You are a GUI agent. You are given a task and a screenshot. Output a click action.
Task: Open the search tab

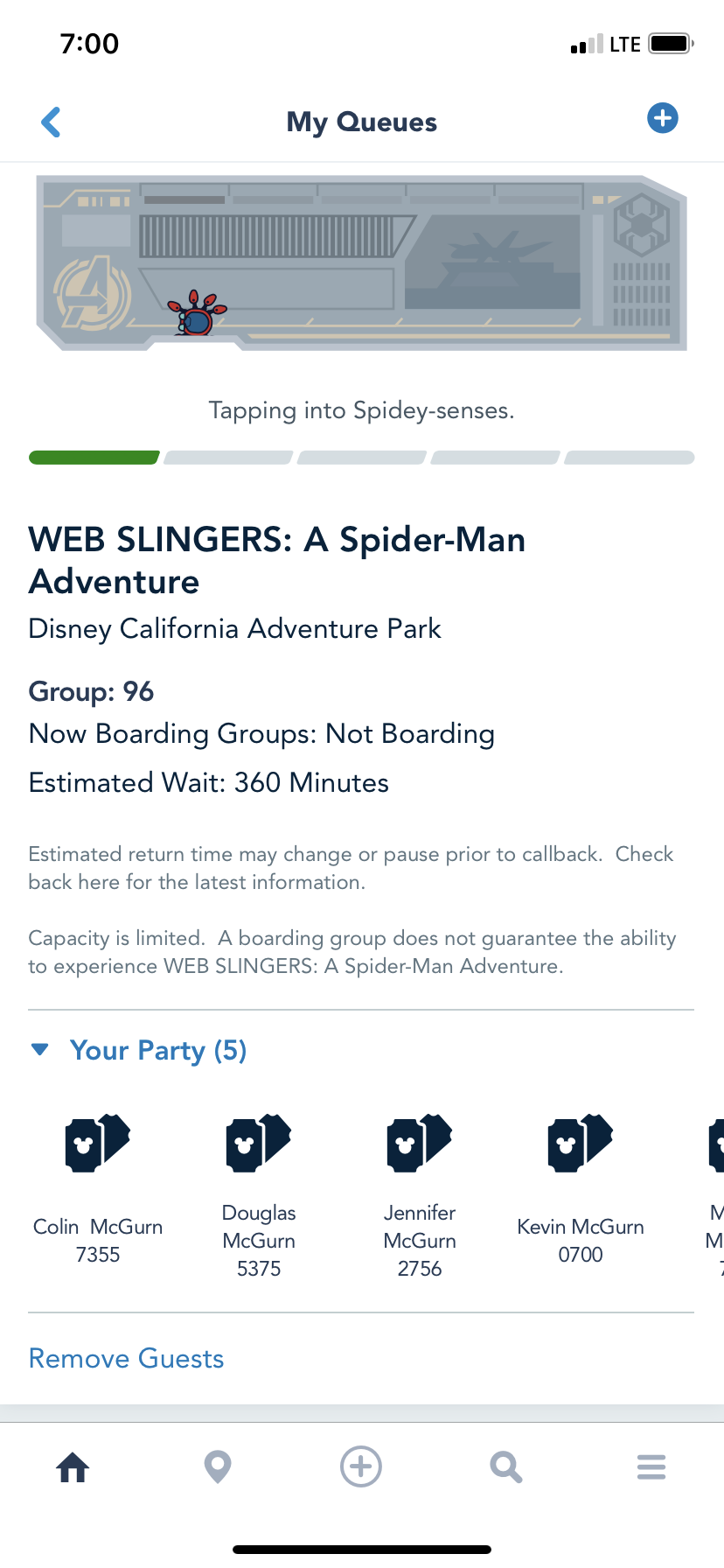click(x=505, y=1466)
